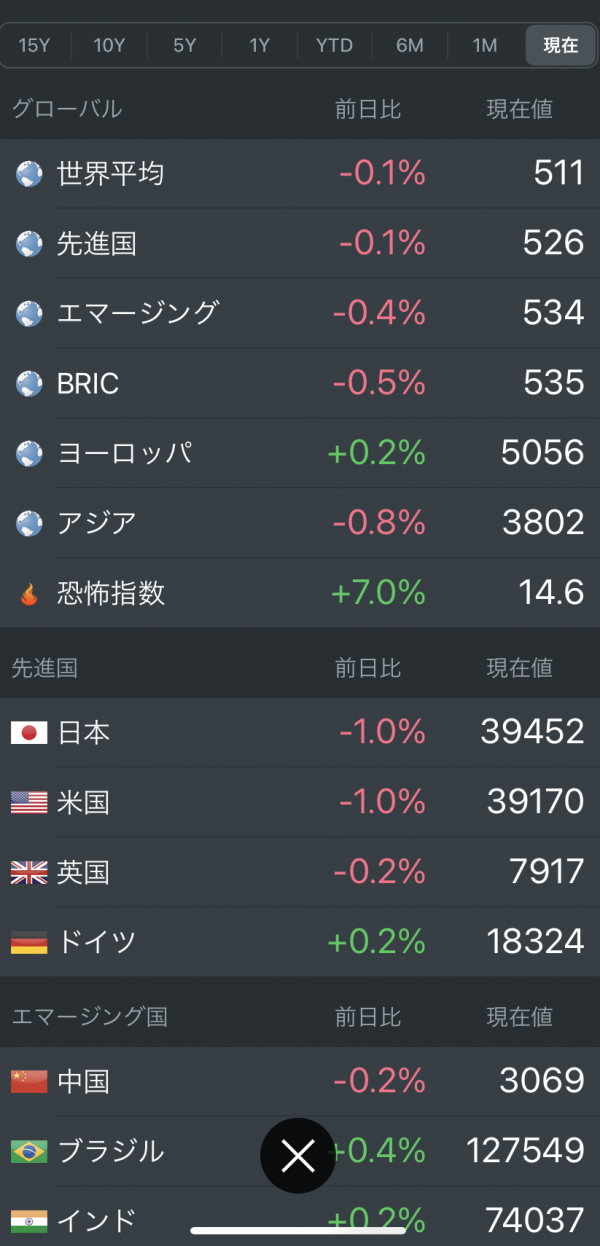Open the 中国 market row
The height and width of the screenshot is (1246, 600).
click(x=300, y=1081)
